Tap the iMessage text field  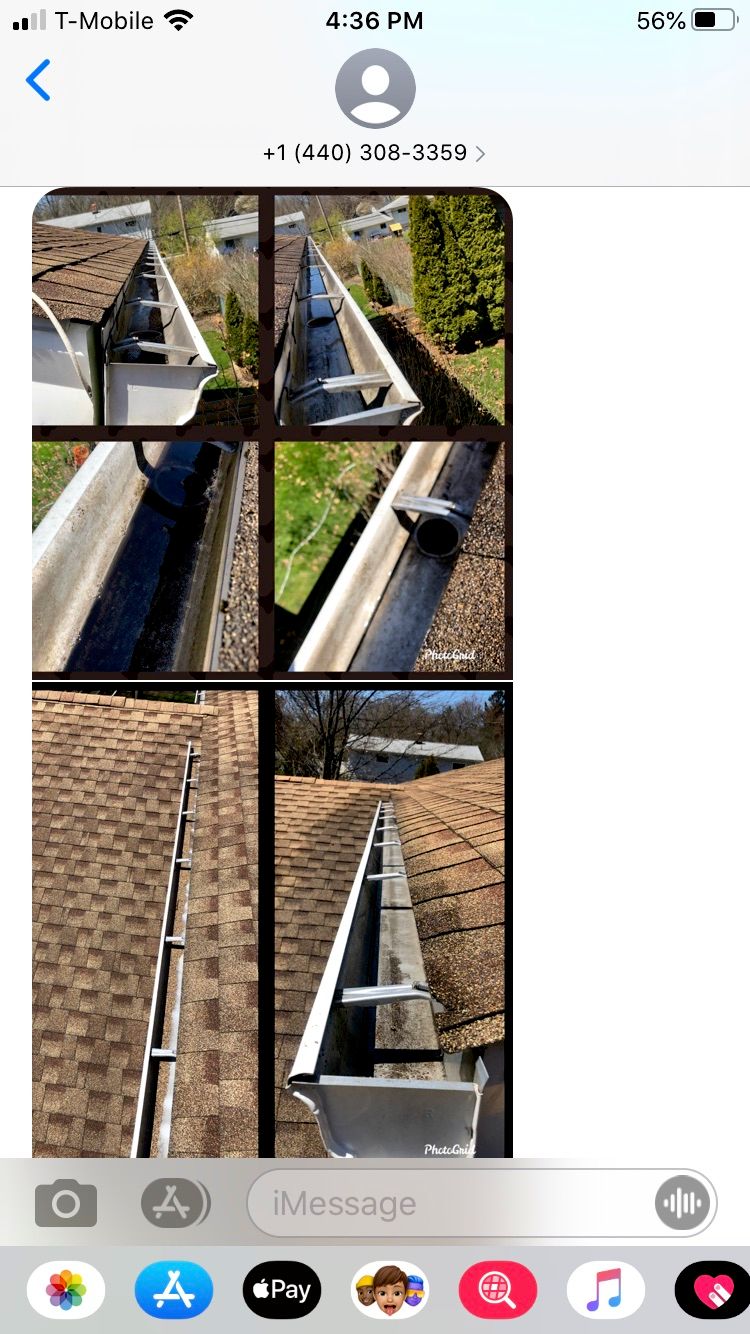450,1203
